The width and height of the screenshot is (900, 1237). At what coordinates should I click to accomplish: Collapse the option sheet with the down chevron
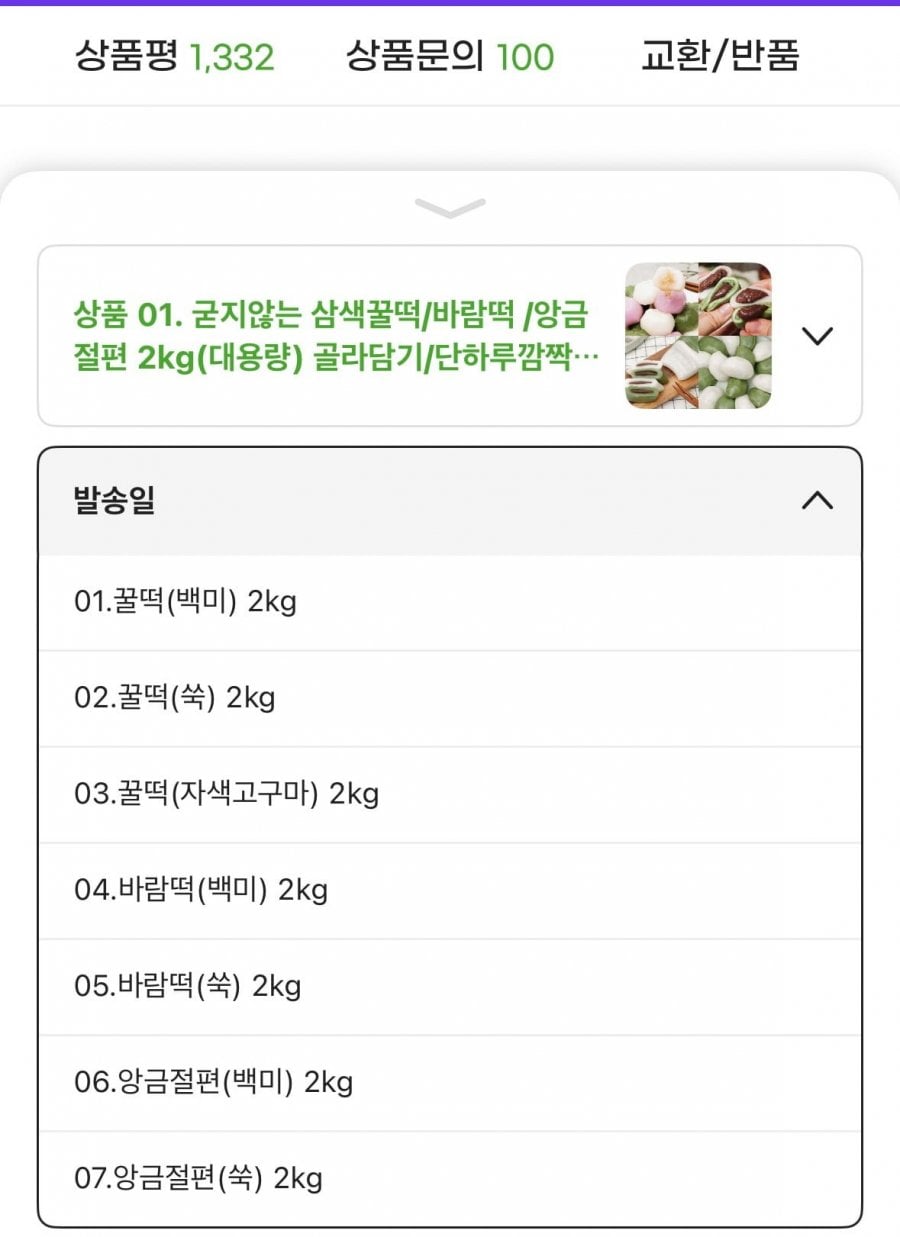point(450,208)
